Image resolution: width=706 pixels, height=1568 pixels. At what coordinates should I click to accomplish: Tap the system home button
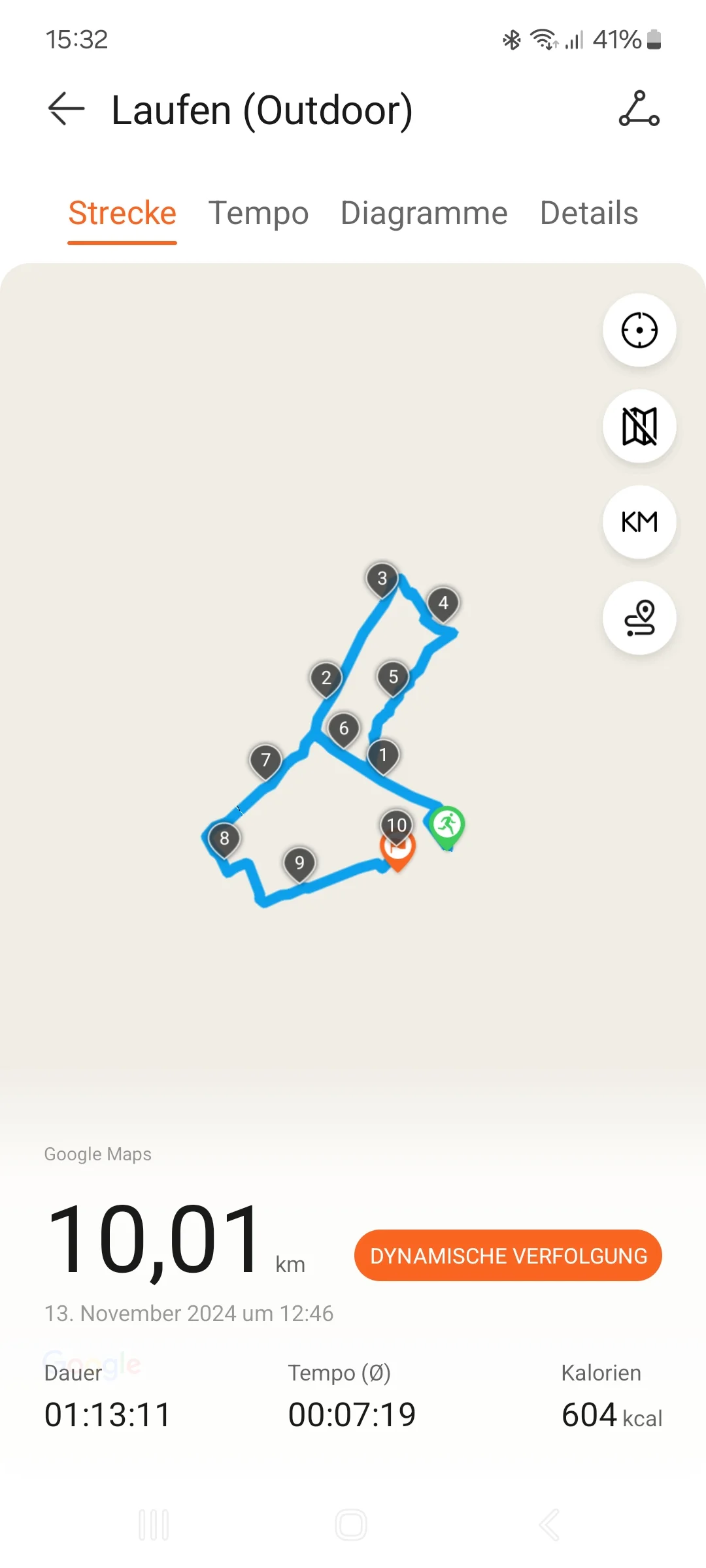tap(351, 1525)
